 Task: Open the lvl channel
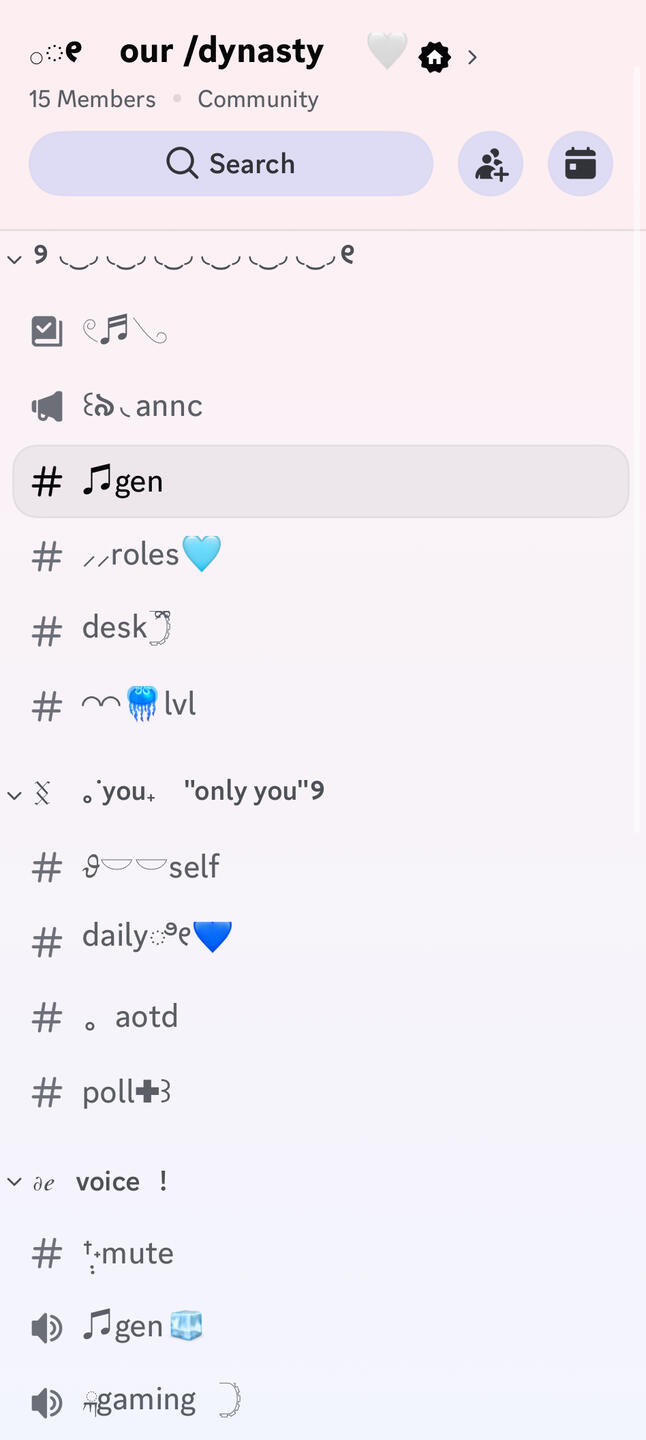[x=138, y=705]
